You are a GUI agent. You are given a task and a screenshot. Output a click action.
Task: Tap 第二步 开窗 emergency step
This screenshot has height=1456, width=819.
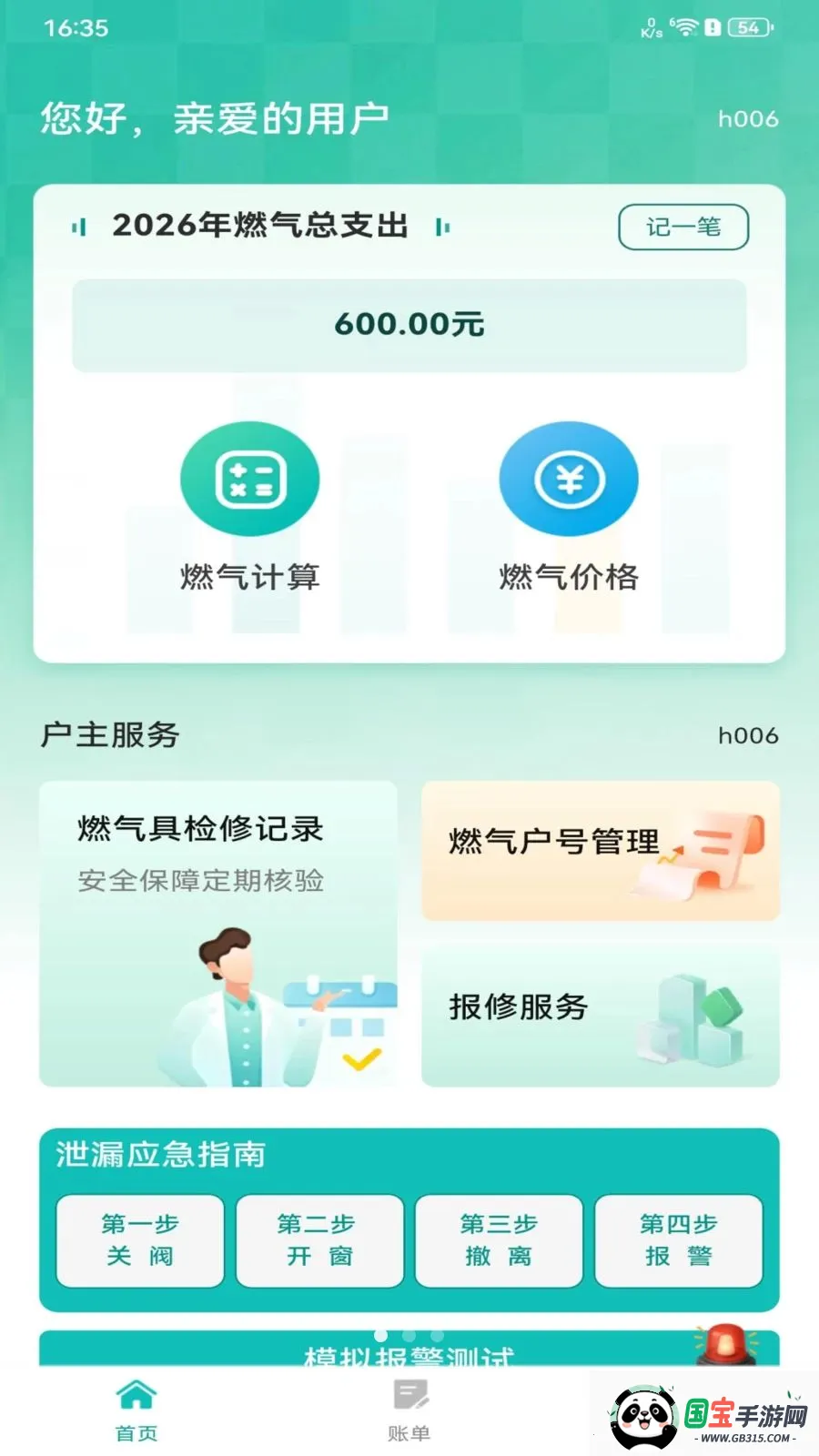tap(319, 1241)
